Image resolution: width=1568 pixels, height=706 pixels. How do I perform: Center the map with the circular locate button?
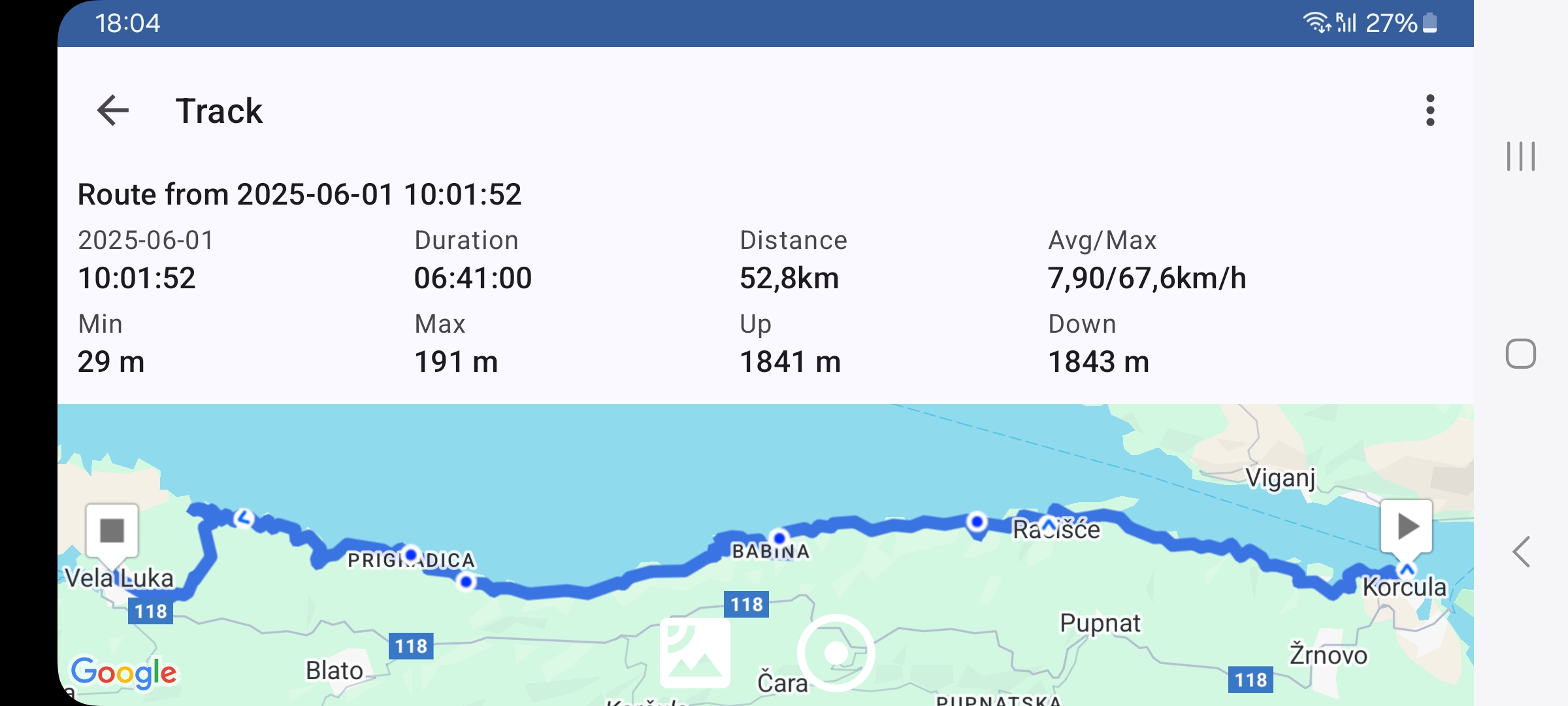(836, 652)
